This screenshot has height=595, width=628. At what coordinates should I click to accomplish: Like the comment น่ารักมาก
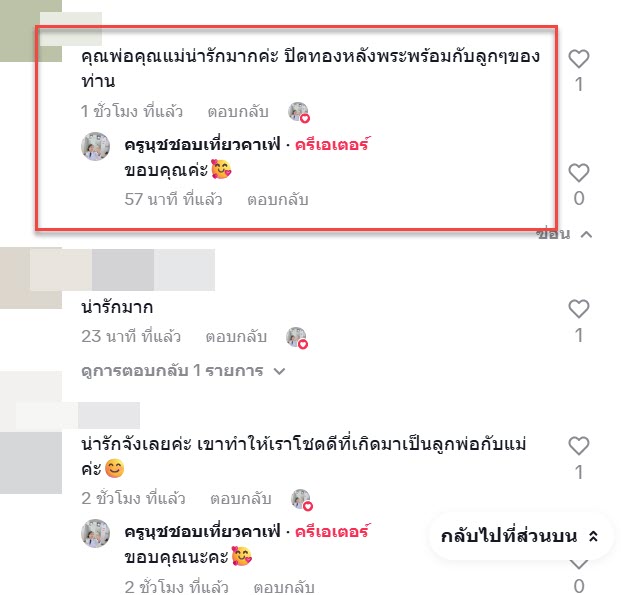tap(578, 309)
